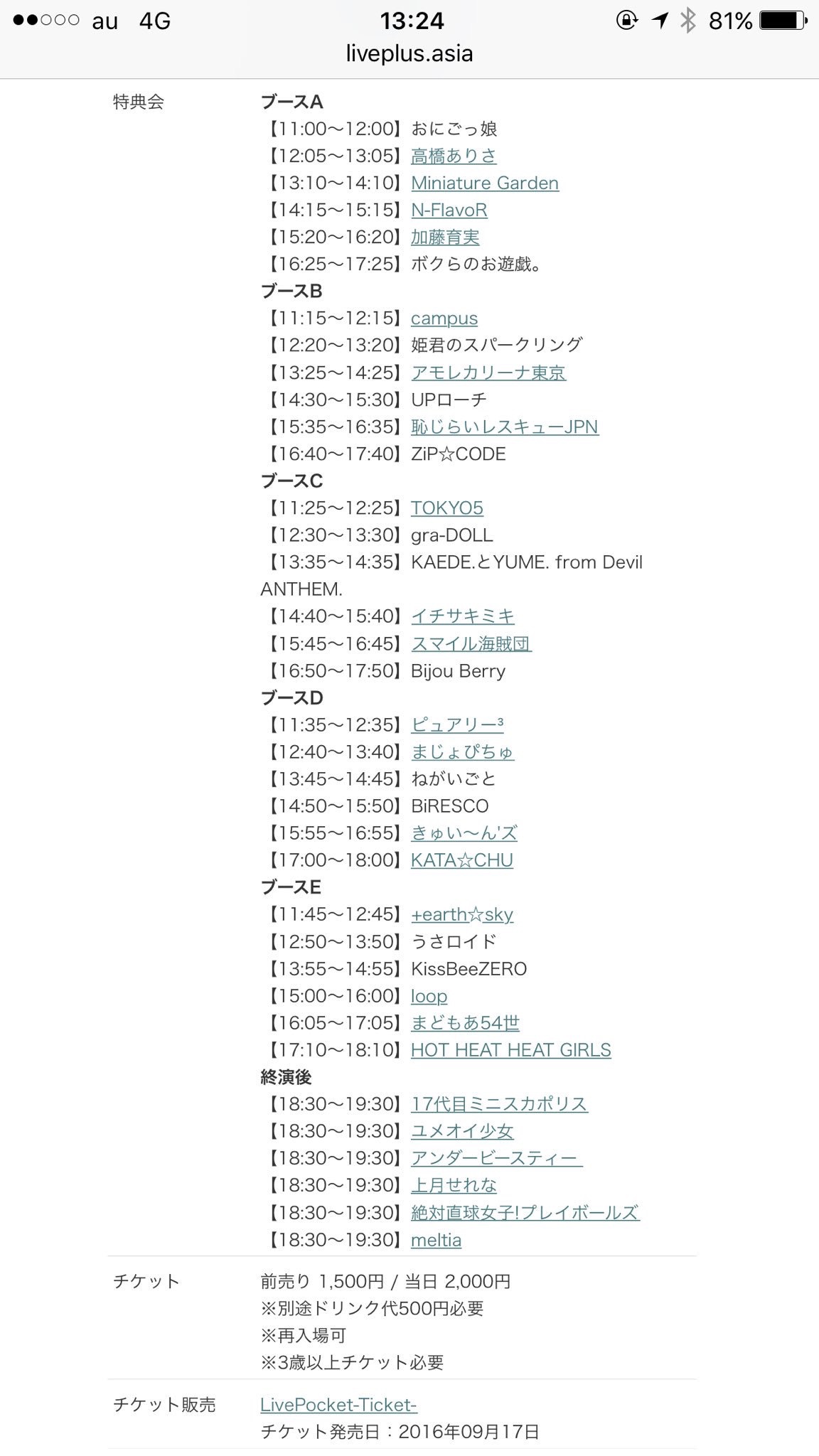
Task: Open the 17代目ミニスカポリス link
Action: tap(500, 1104)
